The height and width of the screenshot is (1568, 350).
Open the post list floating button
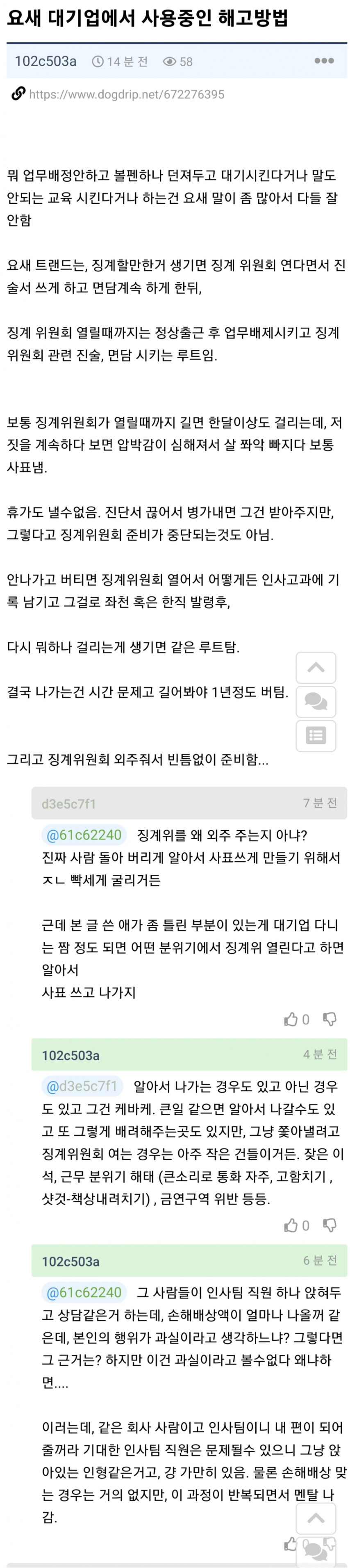tap(315, 735)
